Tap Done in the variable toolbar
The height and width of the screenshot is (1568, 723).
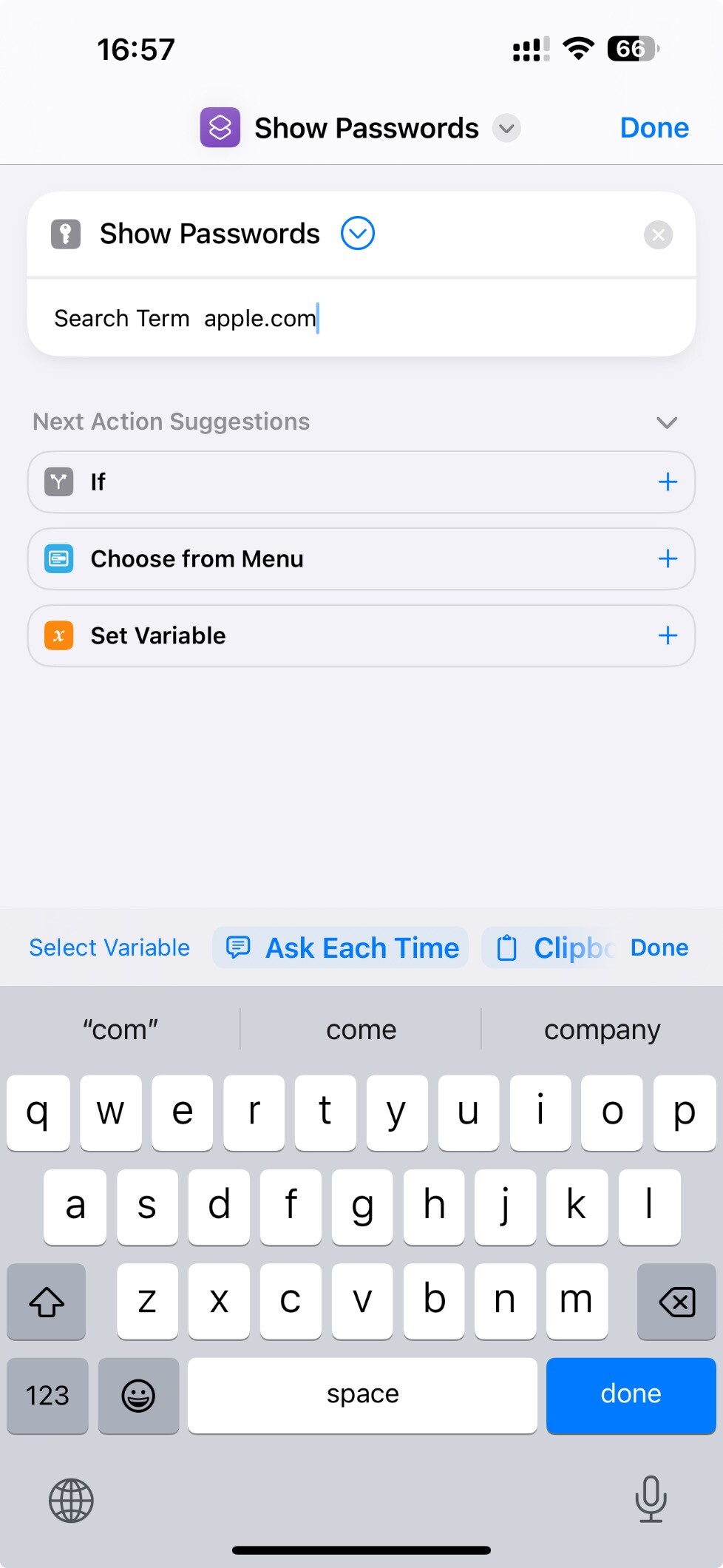coord(659,947)
